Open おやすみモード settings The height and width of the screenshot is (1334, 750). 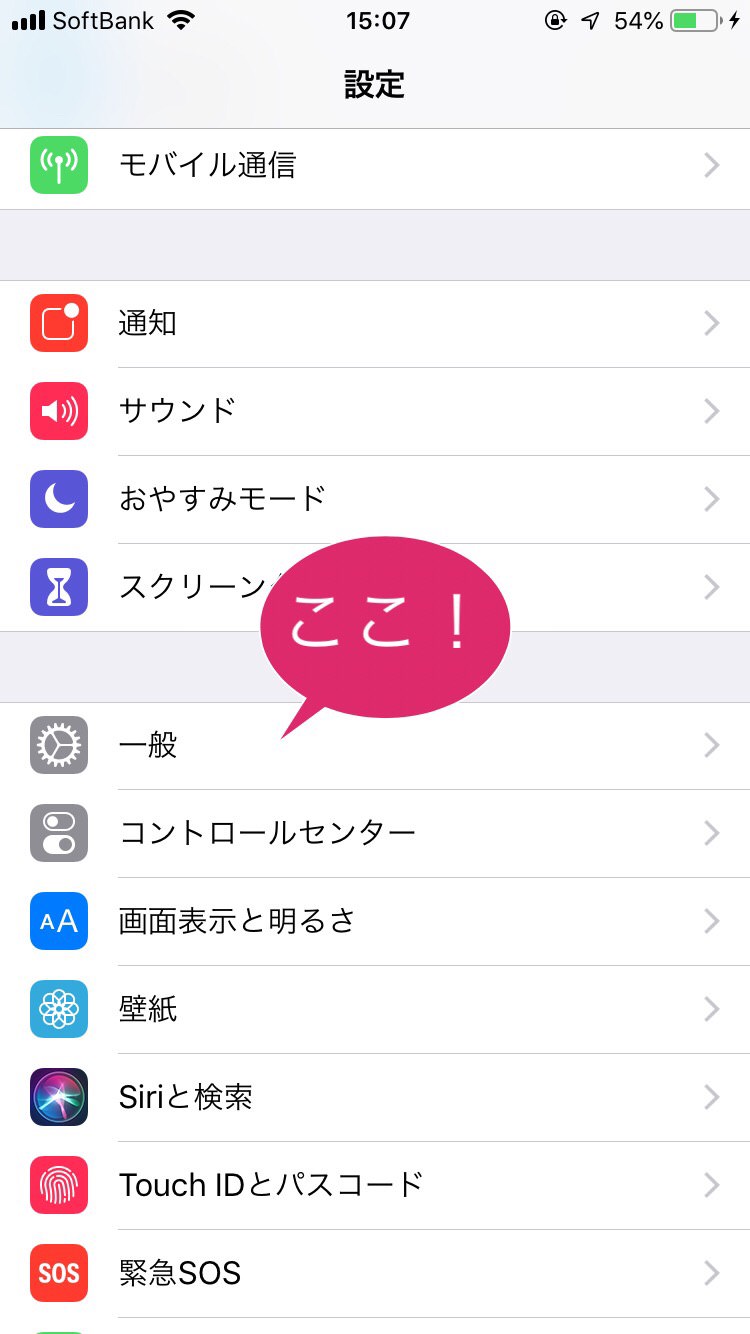click(x=222, y=498)
